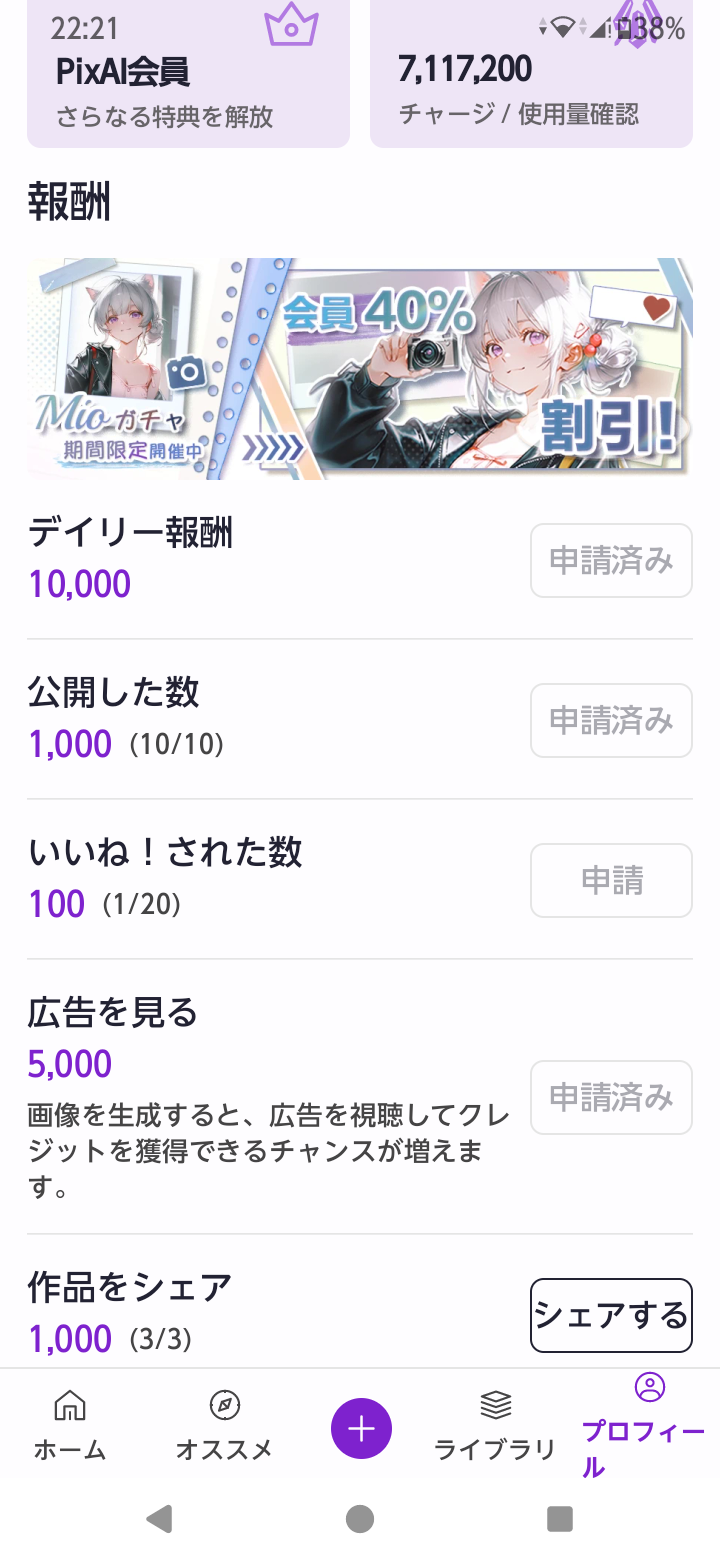Tap 申請済み button for 公開した数

(x=611, y=721)
